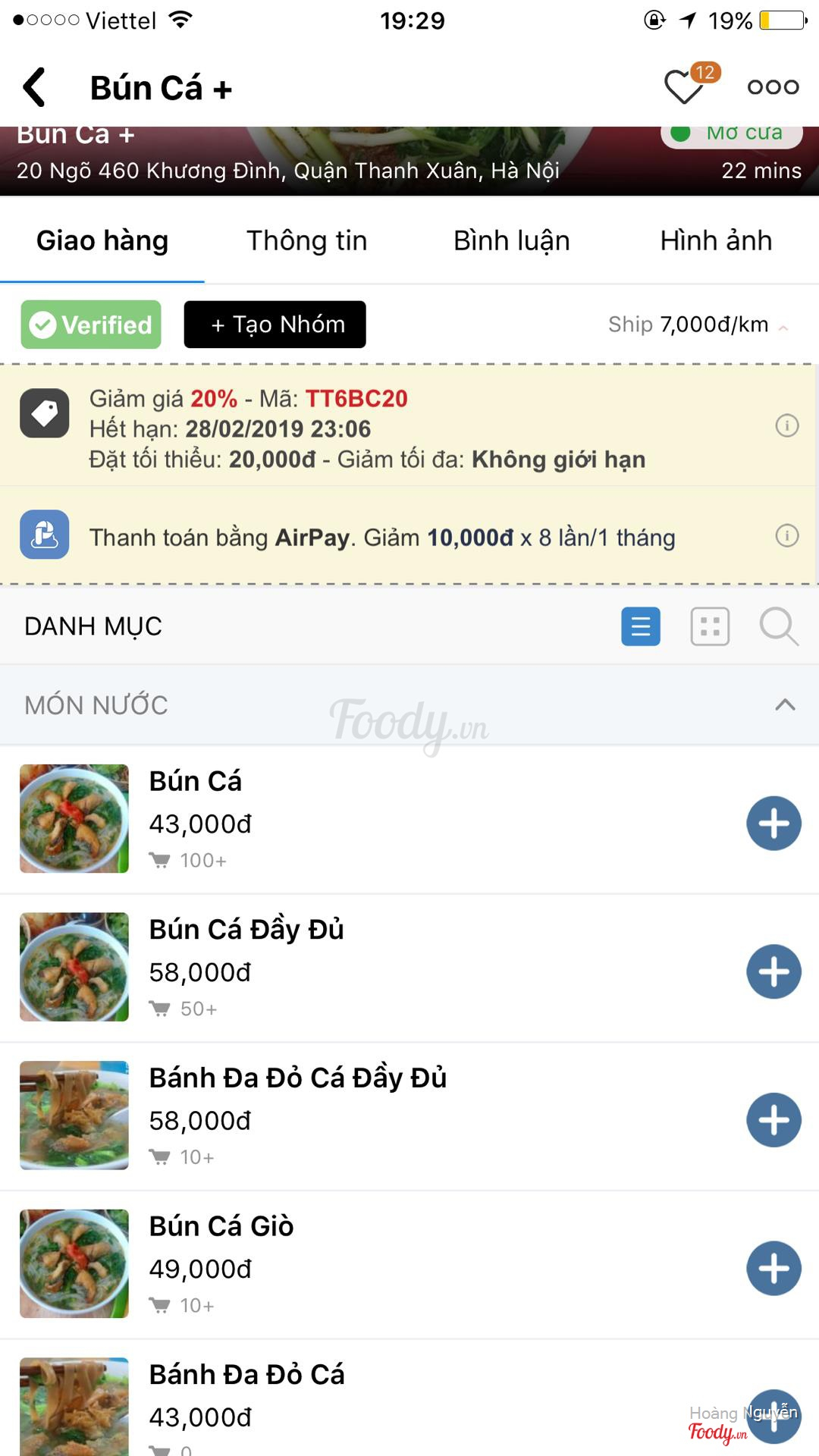Viewport: 819px width, 1456px height.
Task: Collapse the MÓN NƯỚC section
Action: pyautogui.click(x=785, y=704)
